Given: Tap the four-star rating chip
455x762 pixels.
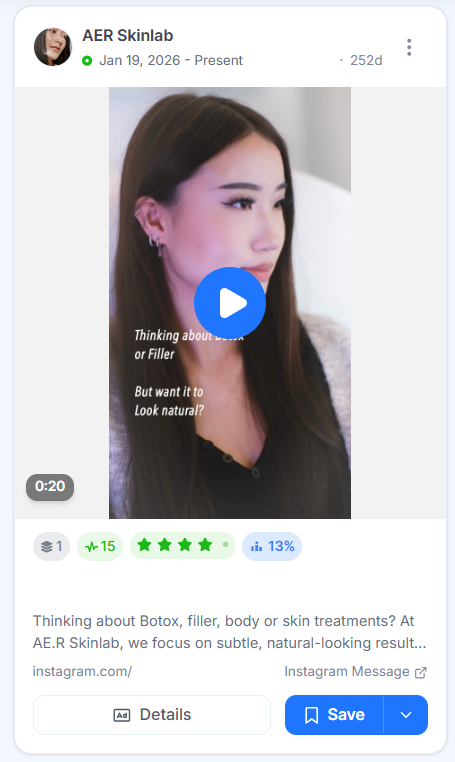Looking at the screenshot, I should pos(182,545).
